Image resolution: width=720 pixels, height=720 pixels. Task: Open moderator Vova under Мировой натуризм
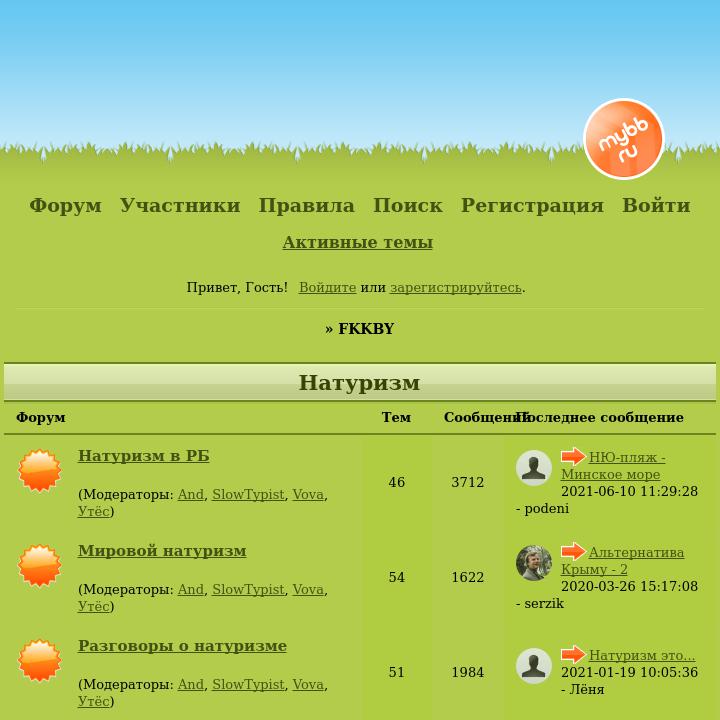(x=308, y=589)
